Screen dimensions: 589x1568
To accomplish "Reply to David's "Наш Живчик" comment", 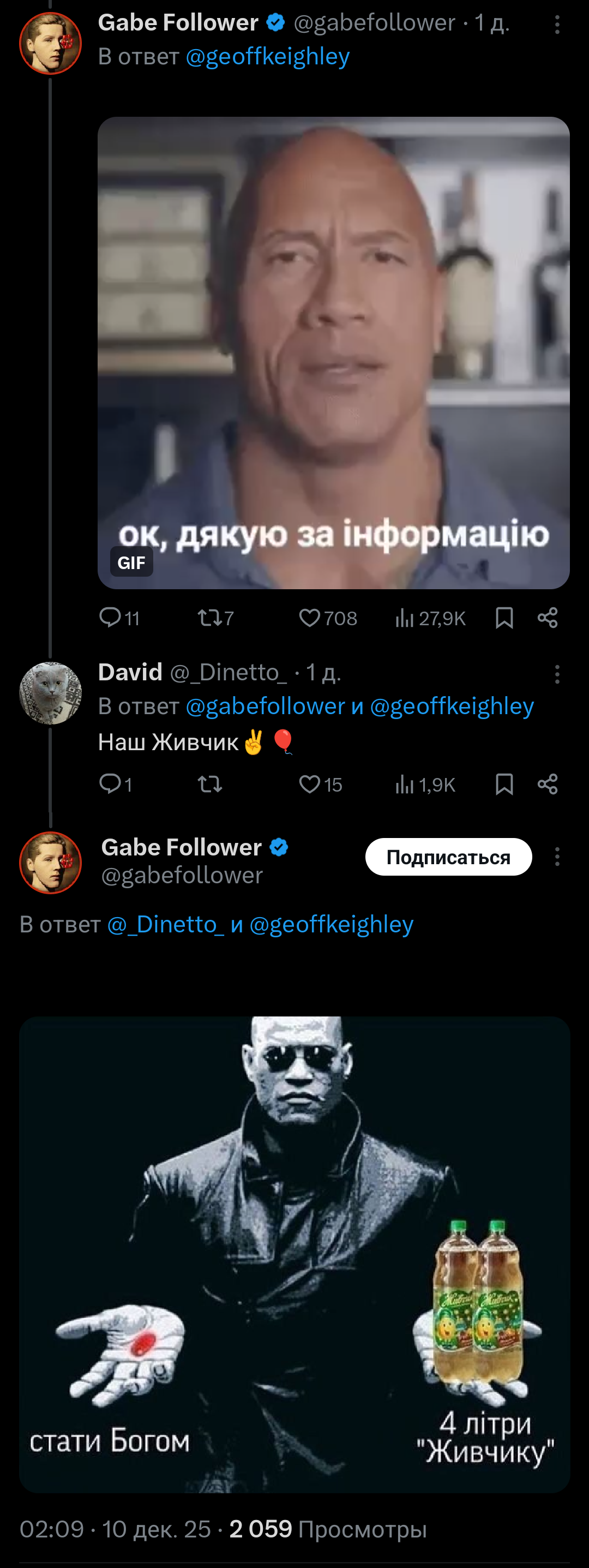I will (x=111, y=784).
